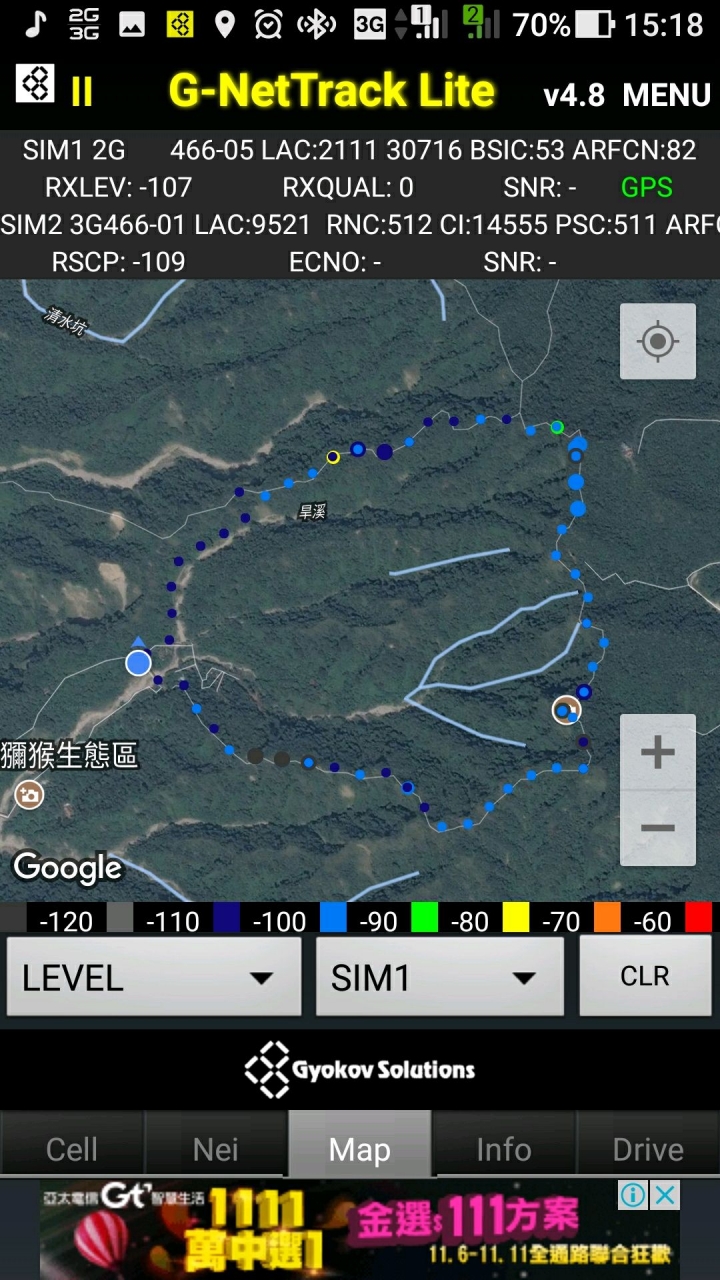The width and height of the screenshot is (720, 1280).
Task: Zoom in on the map
Action: click(657, 753)
